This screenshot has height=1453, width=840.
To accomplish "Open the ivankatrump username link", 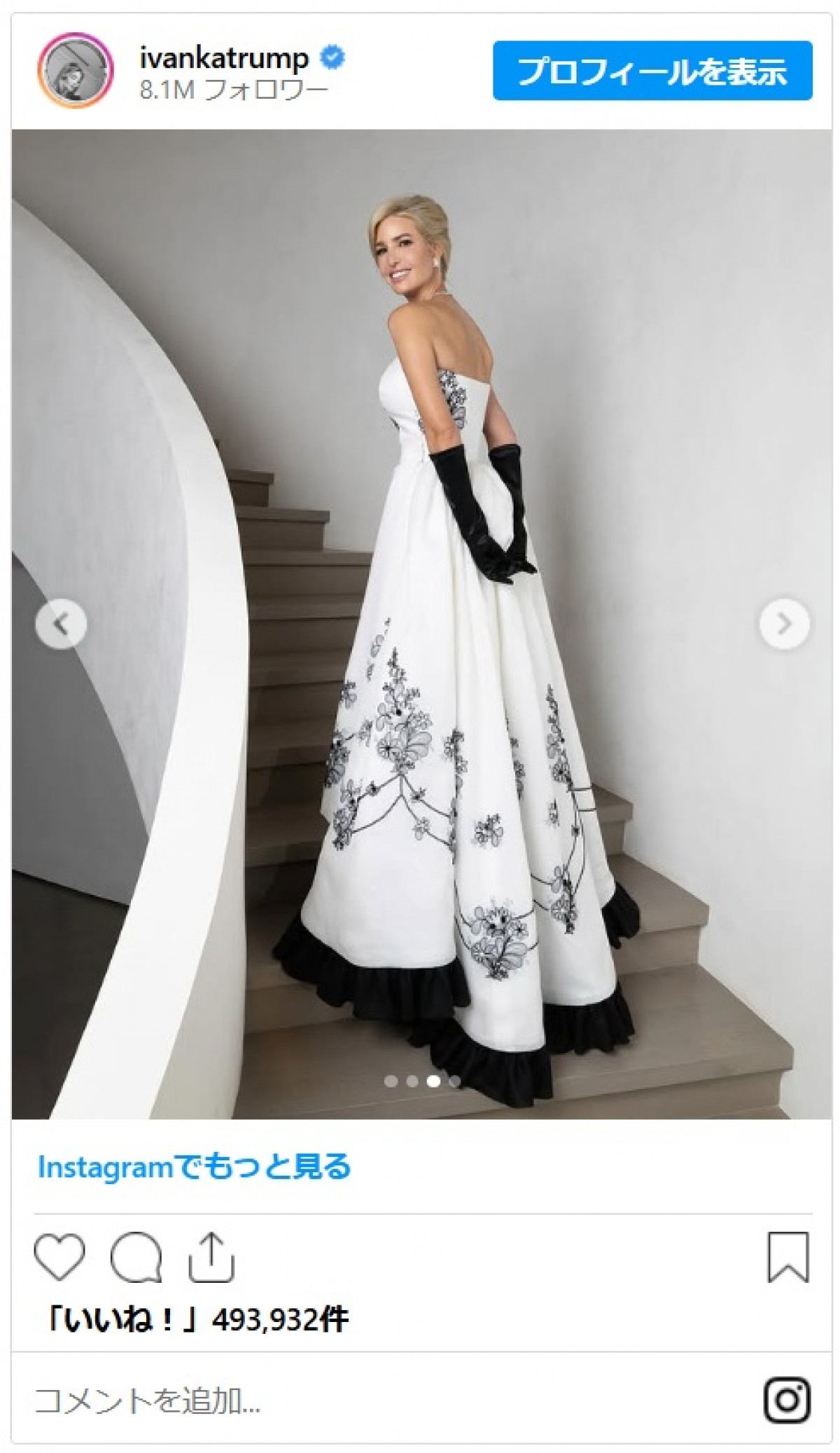I will point(224,58).
